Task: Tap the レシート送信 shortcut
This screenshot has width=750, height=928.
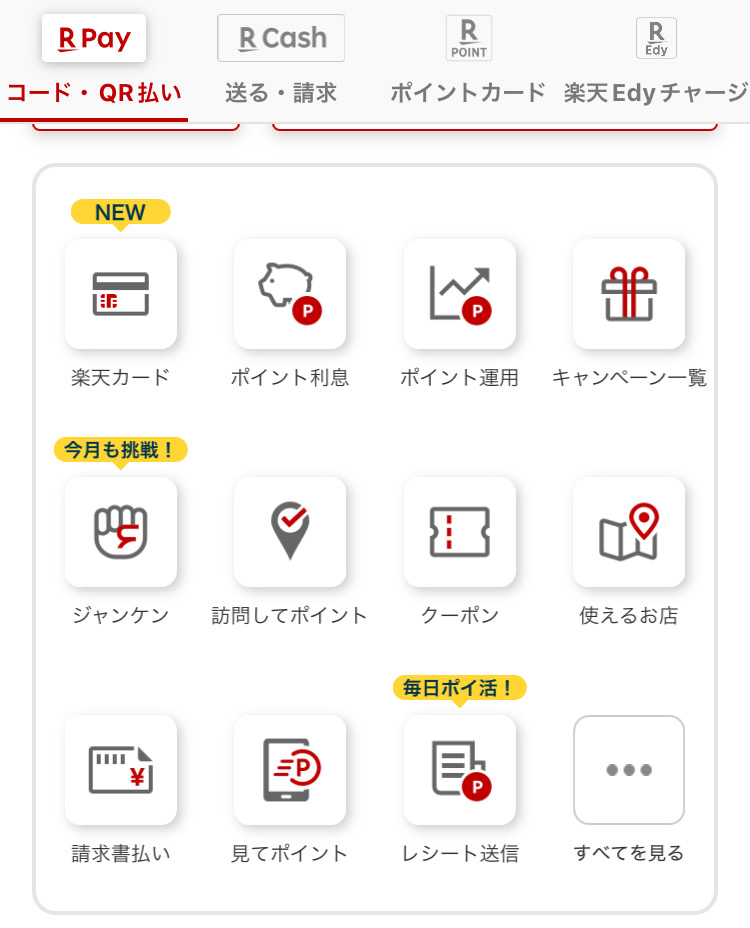Action: (460, 770)
